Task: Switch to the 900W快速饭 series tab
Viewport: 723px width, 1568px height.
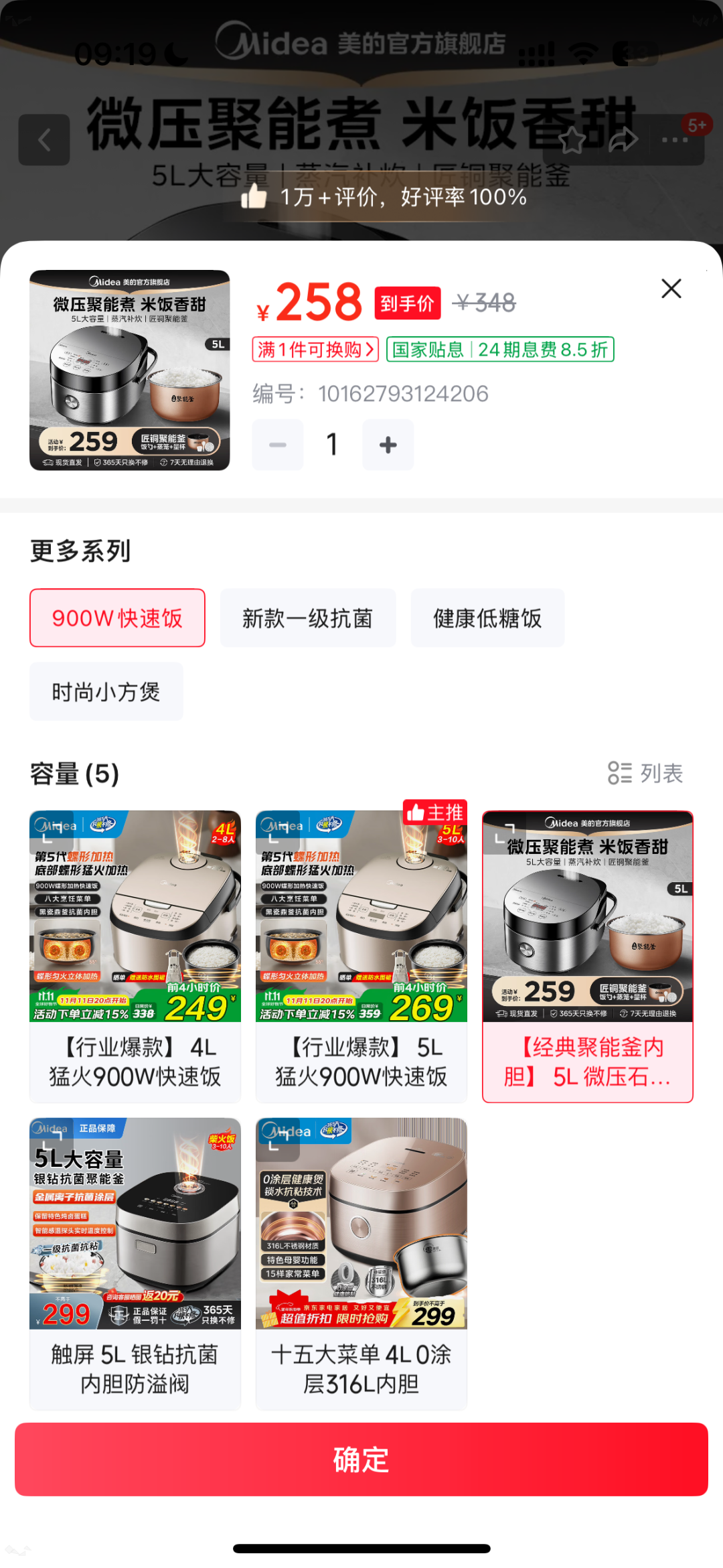Action: [x=116, y=617]
